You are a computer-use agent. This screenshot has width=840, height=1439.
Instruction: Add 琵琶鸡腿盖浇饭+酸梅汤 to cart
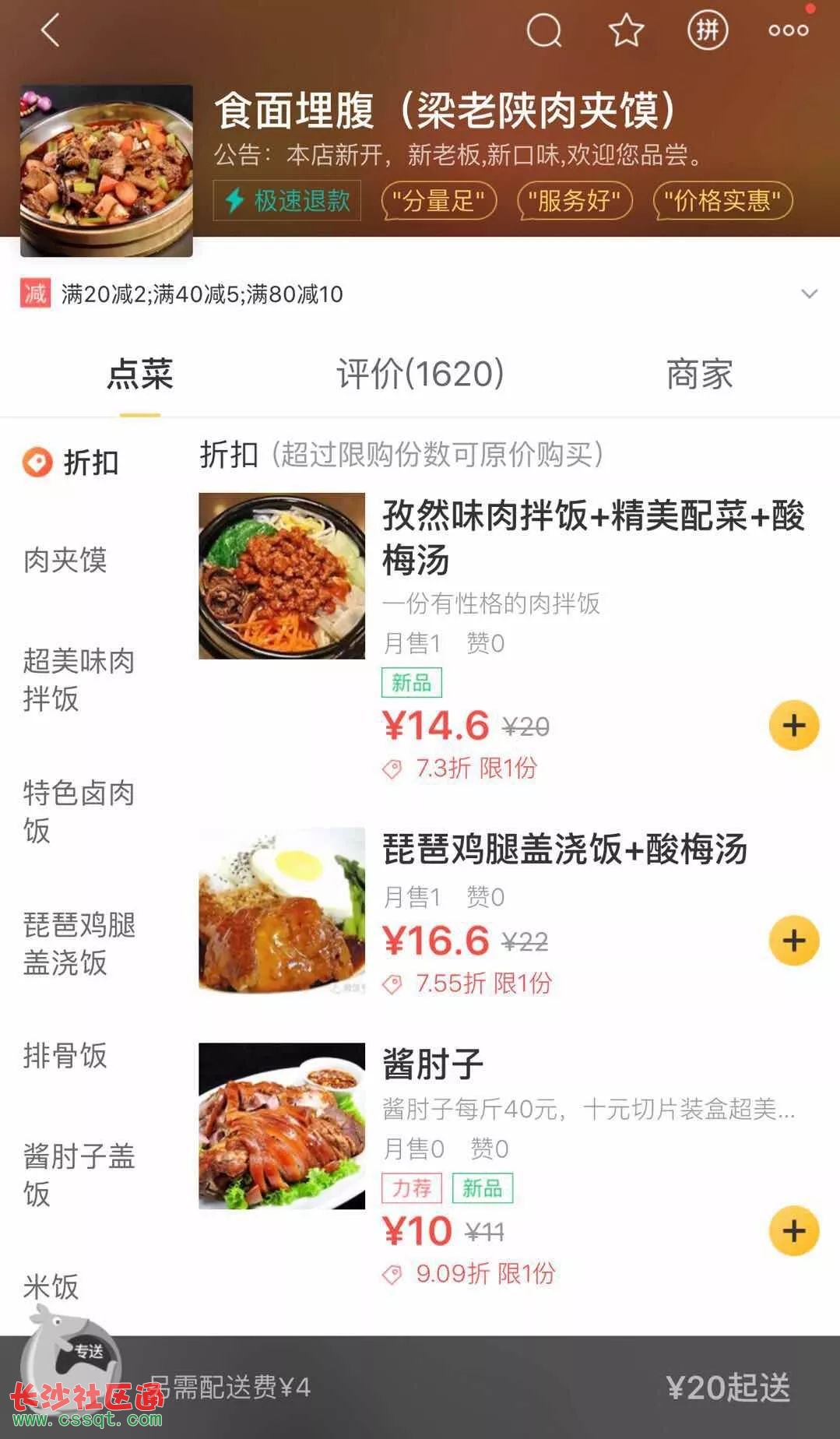tap(794, 941)
